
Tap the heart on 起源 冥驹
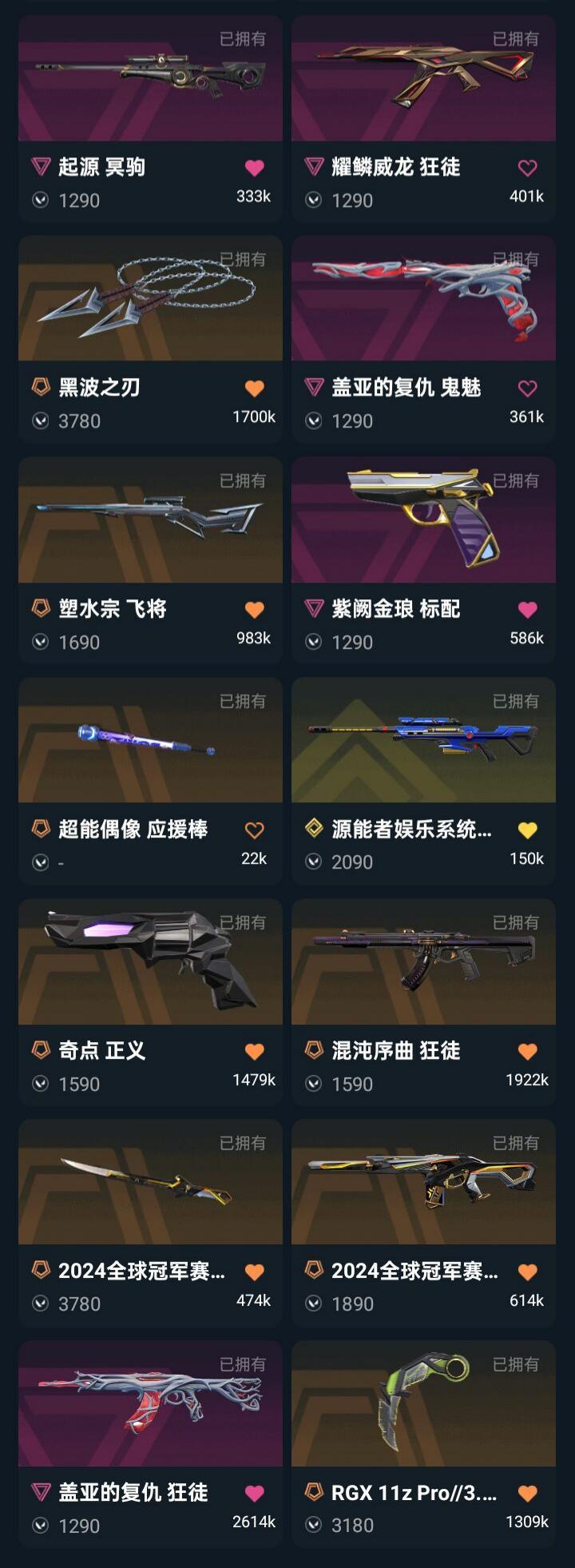(254, 168)
